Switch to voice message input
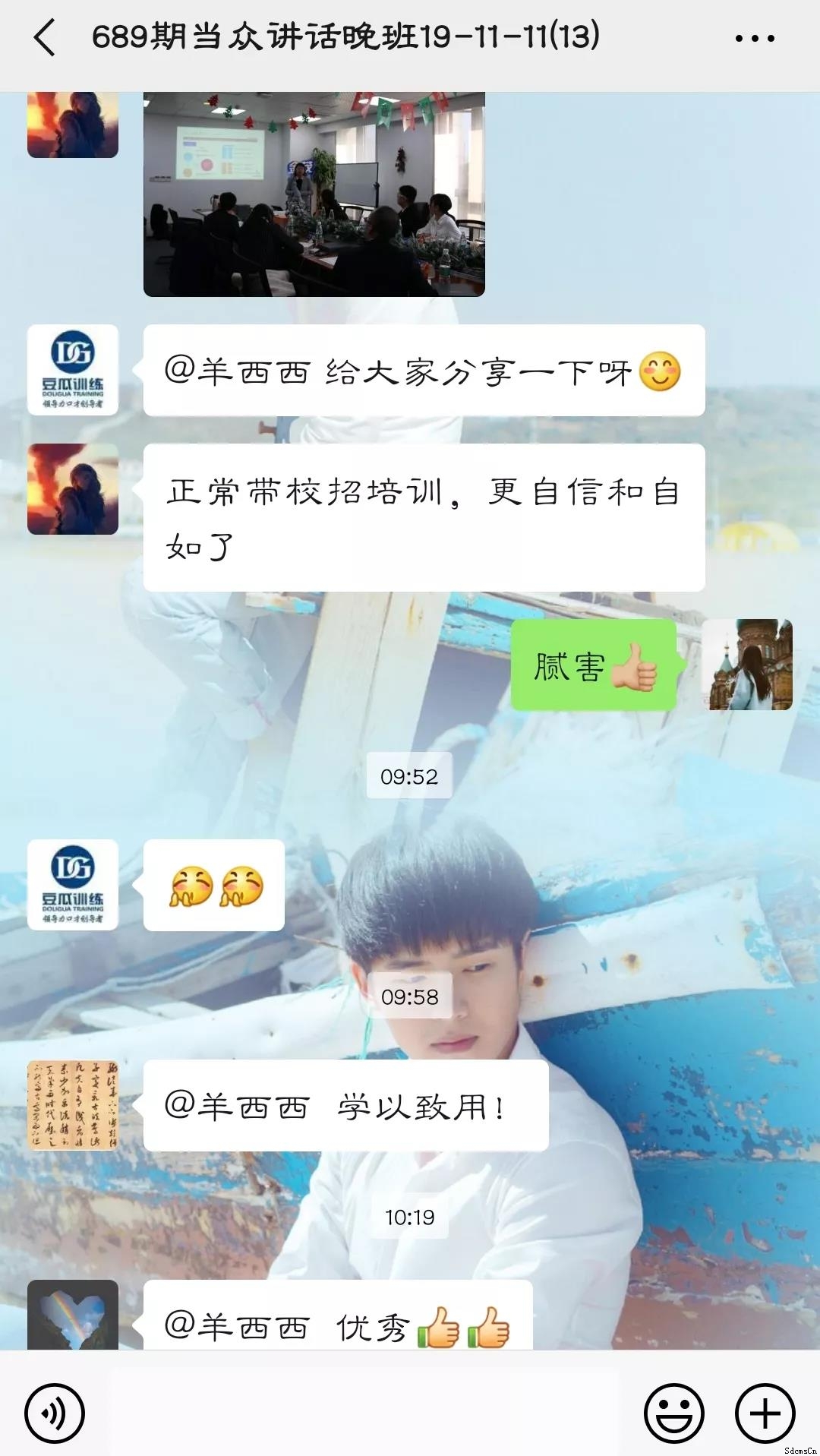 [x=55, y=1413]
